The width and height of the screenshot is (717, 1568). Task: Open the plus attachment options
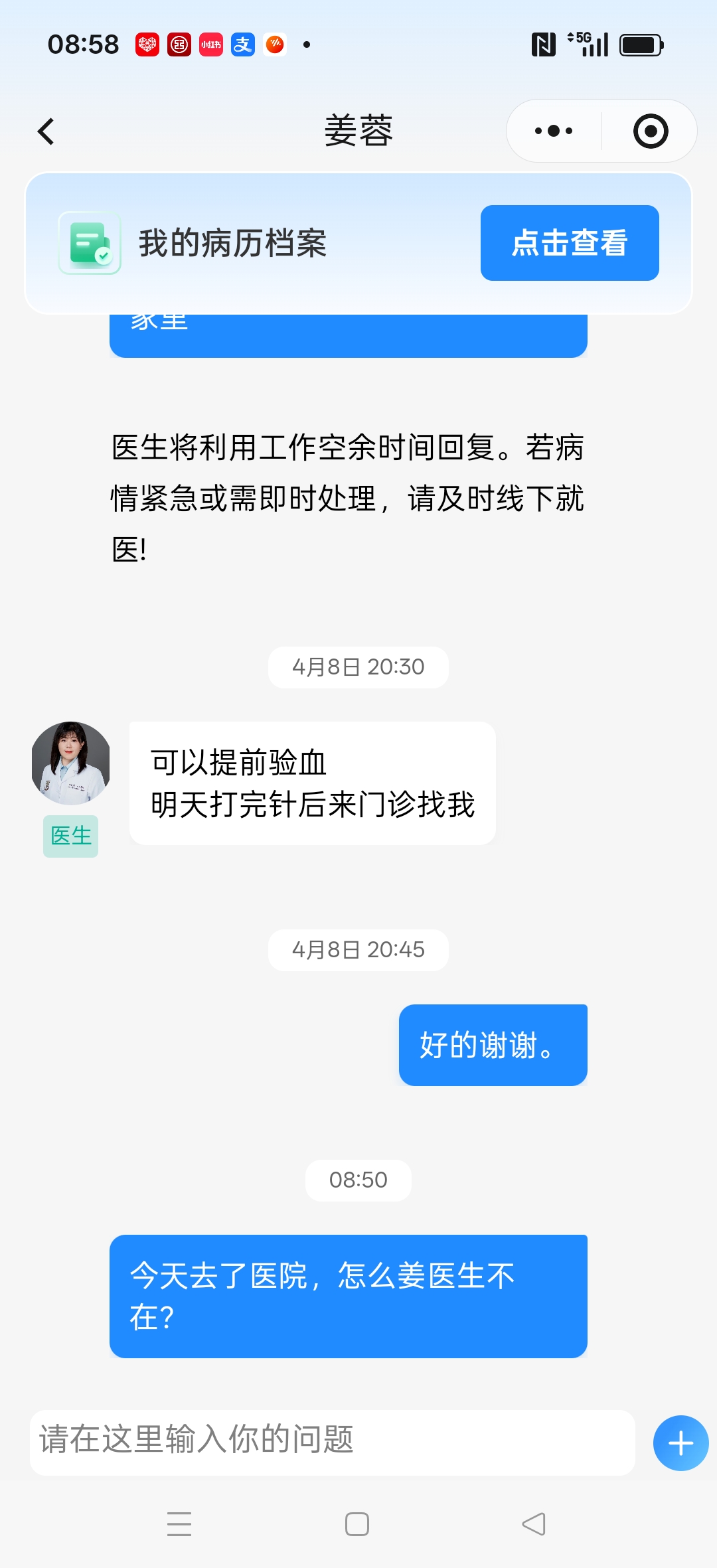coord(680,1443)
